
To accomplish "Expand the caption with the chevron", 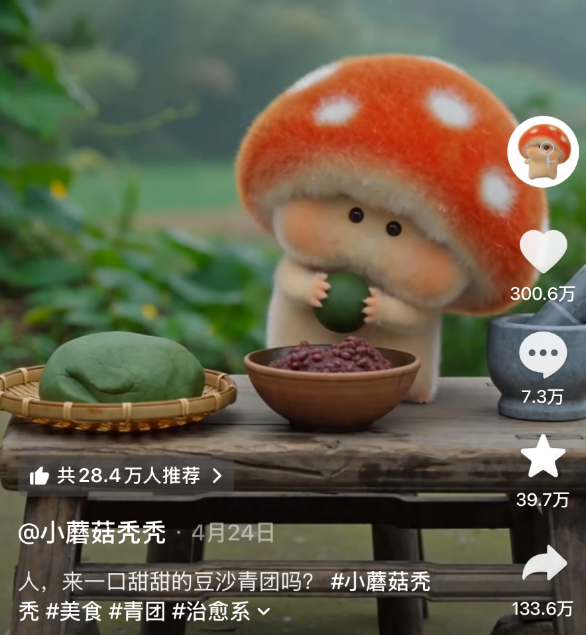I will pyautogui.click(x=264, y=612).
